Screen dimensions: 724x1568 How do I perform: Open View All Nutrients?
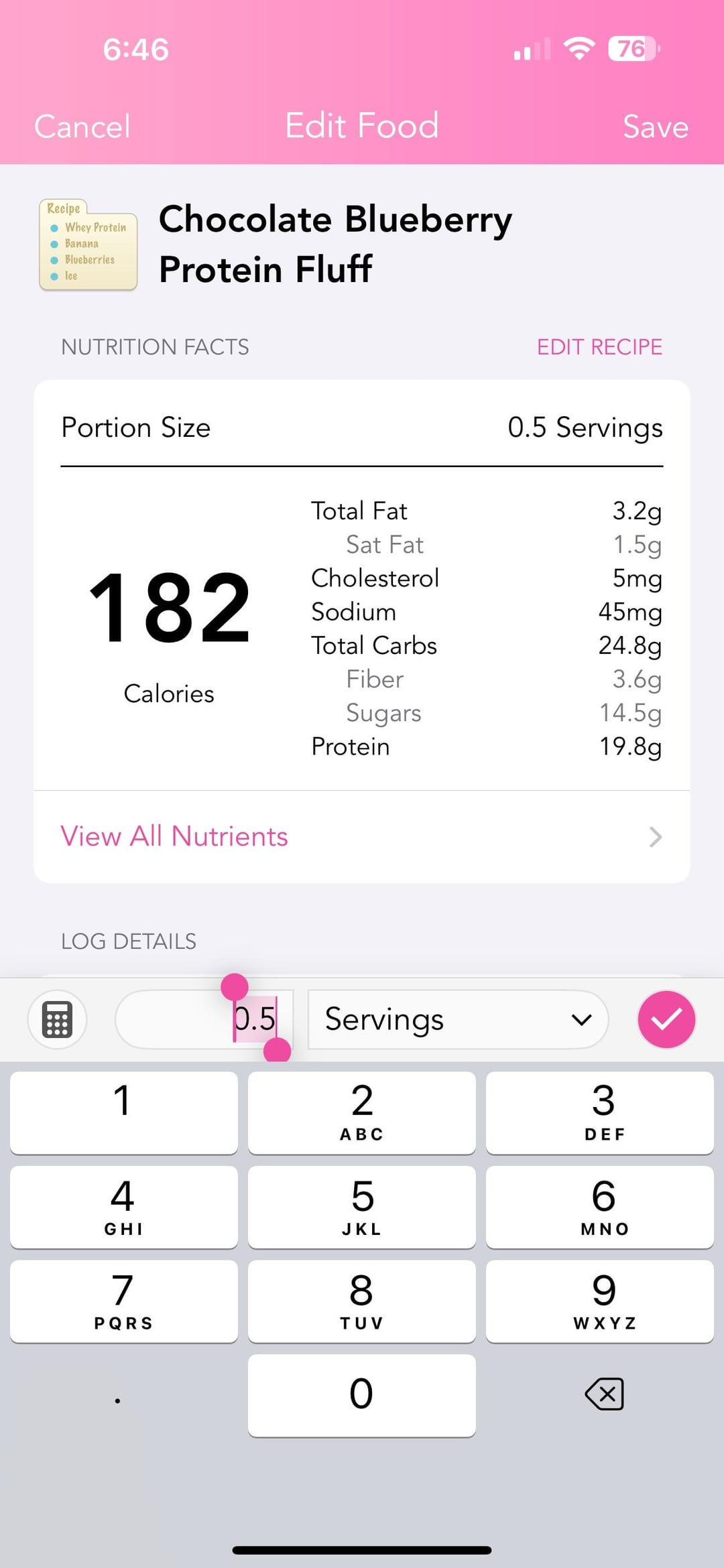362,836
